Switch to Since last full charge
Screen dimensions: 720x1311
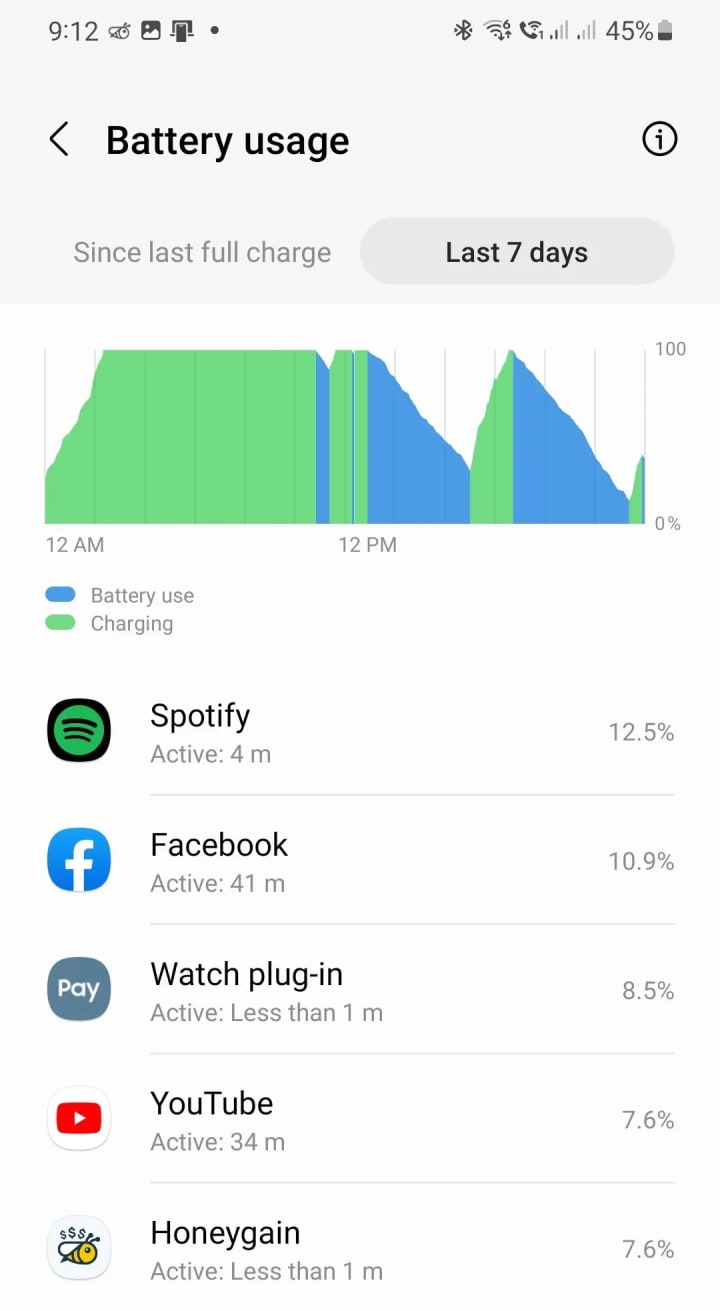tap(202, 252)
